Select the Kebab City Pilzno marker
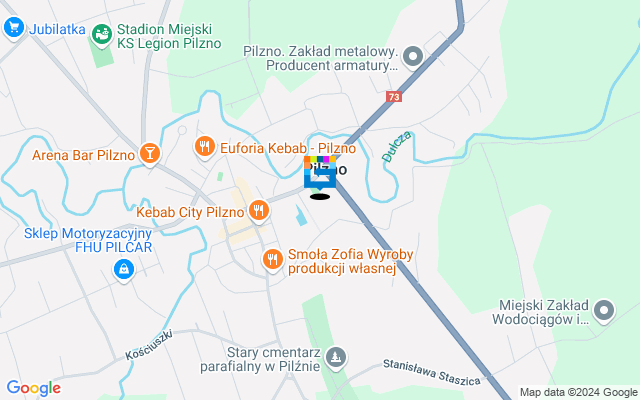Screen dimensions: 640x400 coord(259,210)
